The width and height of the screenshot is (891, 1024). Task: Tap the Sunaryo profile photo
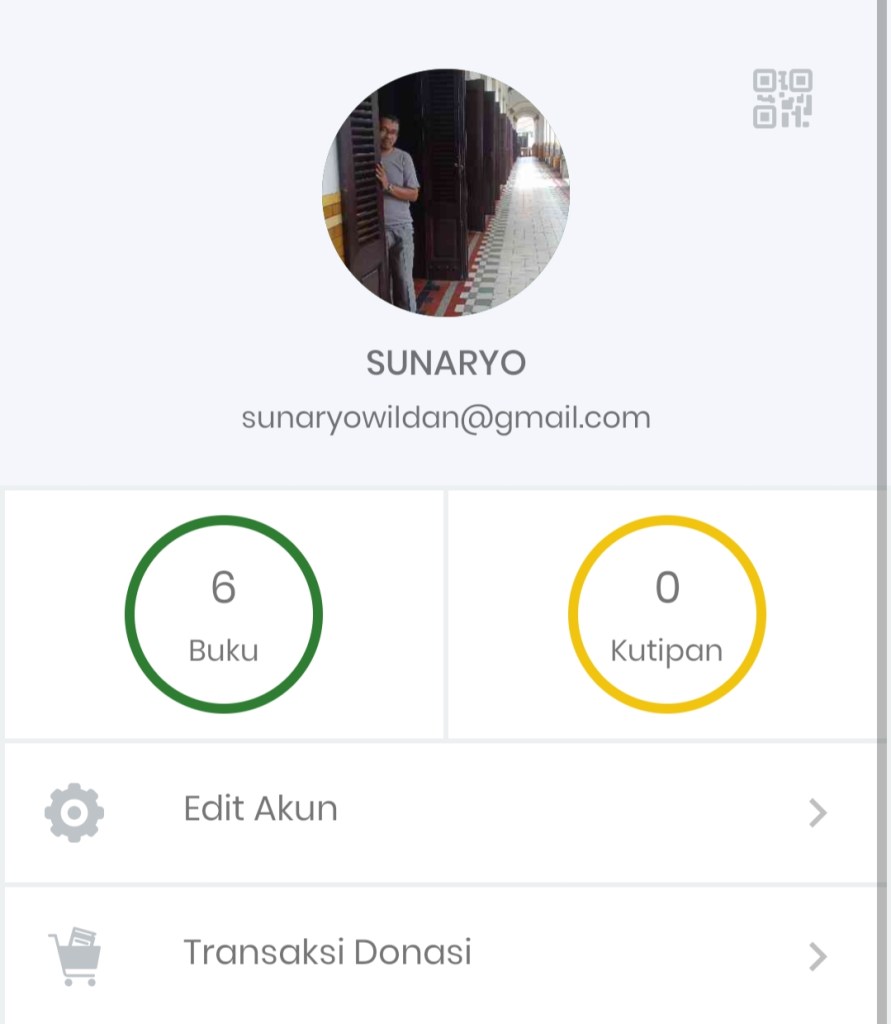(x=446, y=193)
